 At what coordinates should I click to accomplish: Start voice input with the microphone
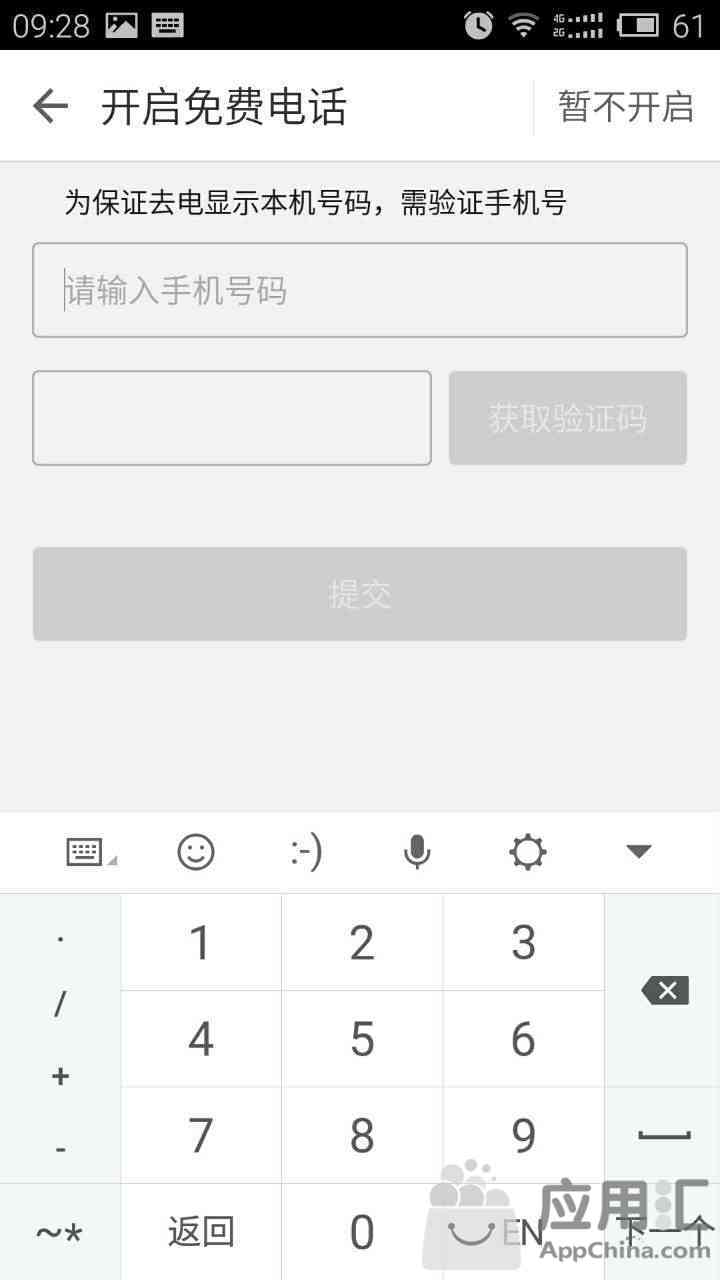pyautogui.click(x=417, y=852)
